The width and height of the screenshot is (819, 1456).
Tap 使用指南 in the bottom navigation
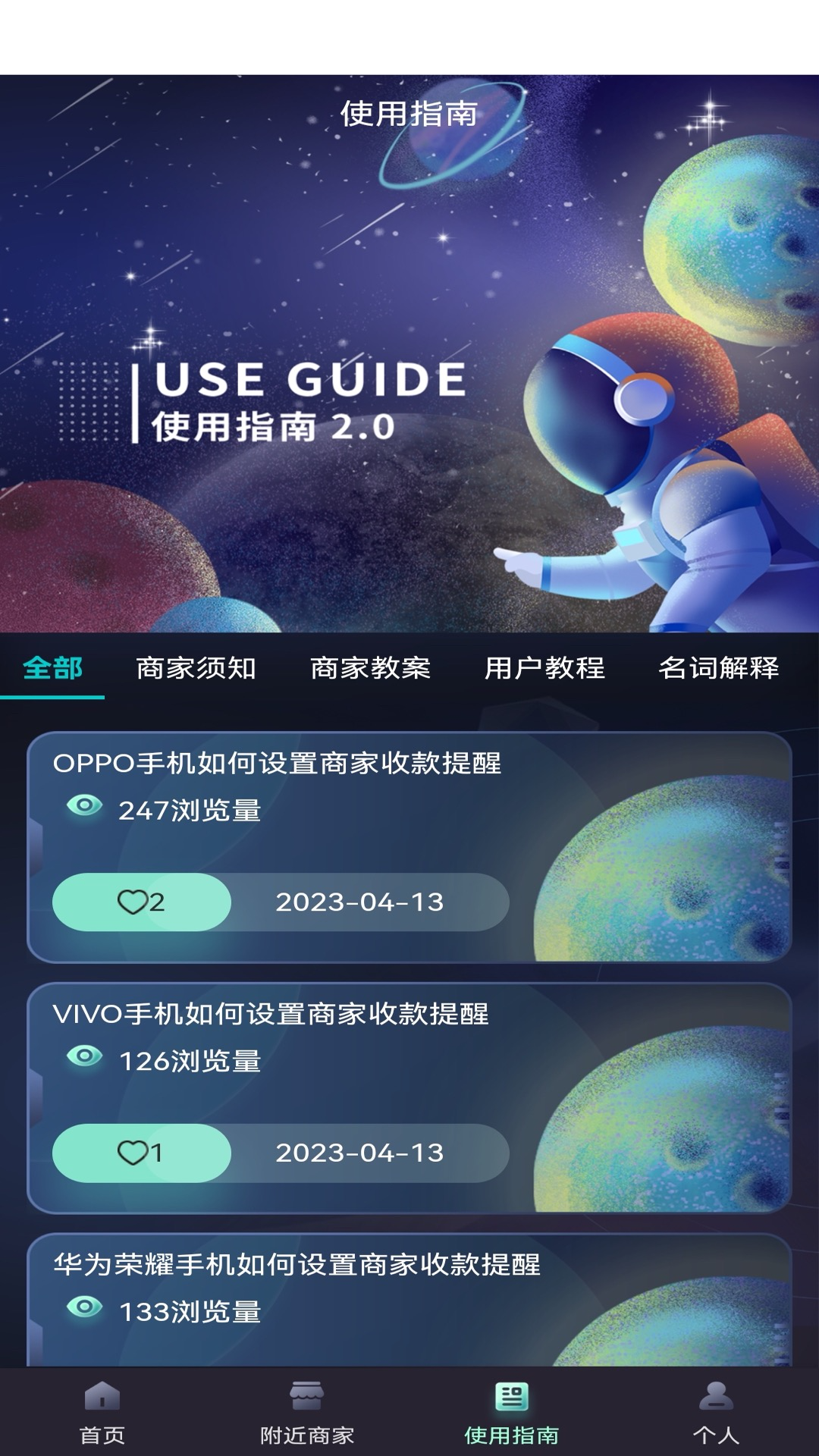(512, 1412)
